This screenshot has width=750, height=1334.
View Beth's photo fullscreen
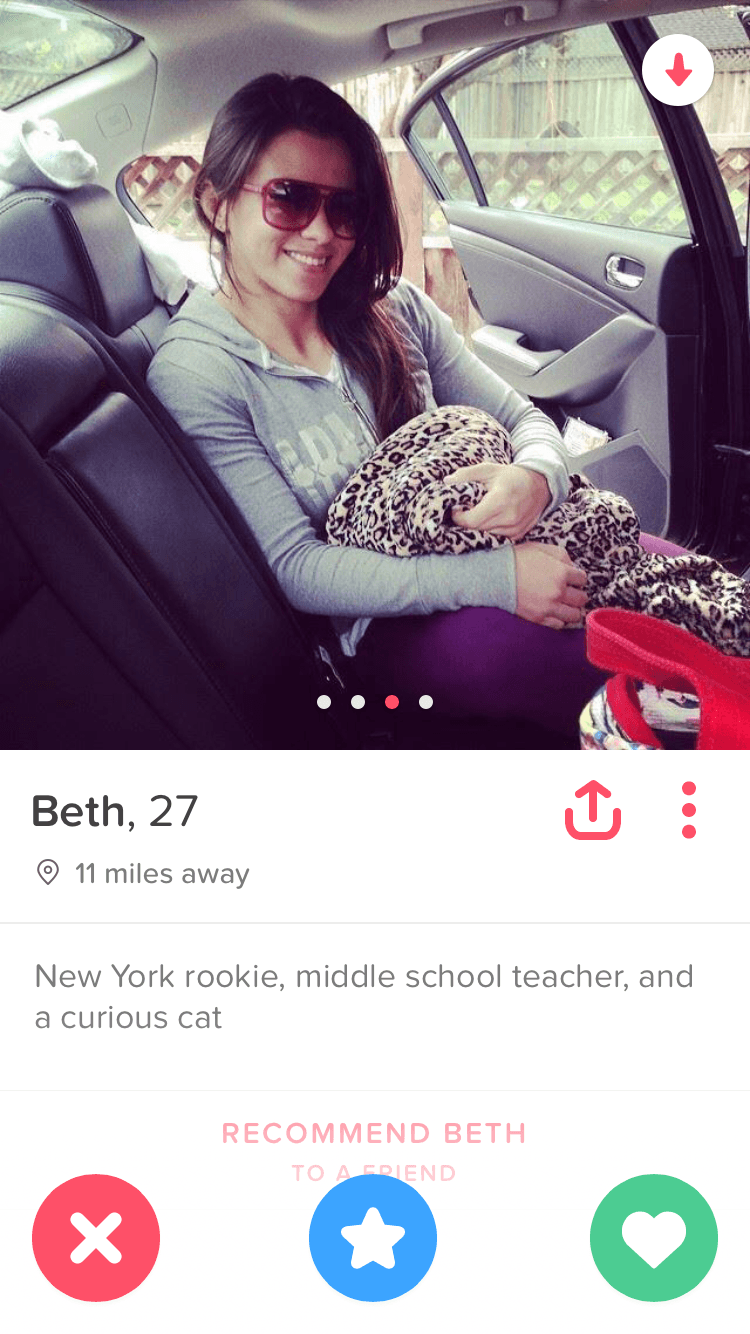coord(375,375)
